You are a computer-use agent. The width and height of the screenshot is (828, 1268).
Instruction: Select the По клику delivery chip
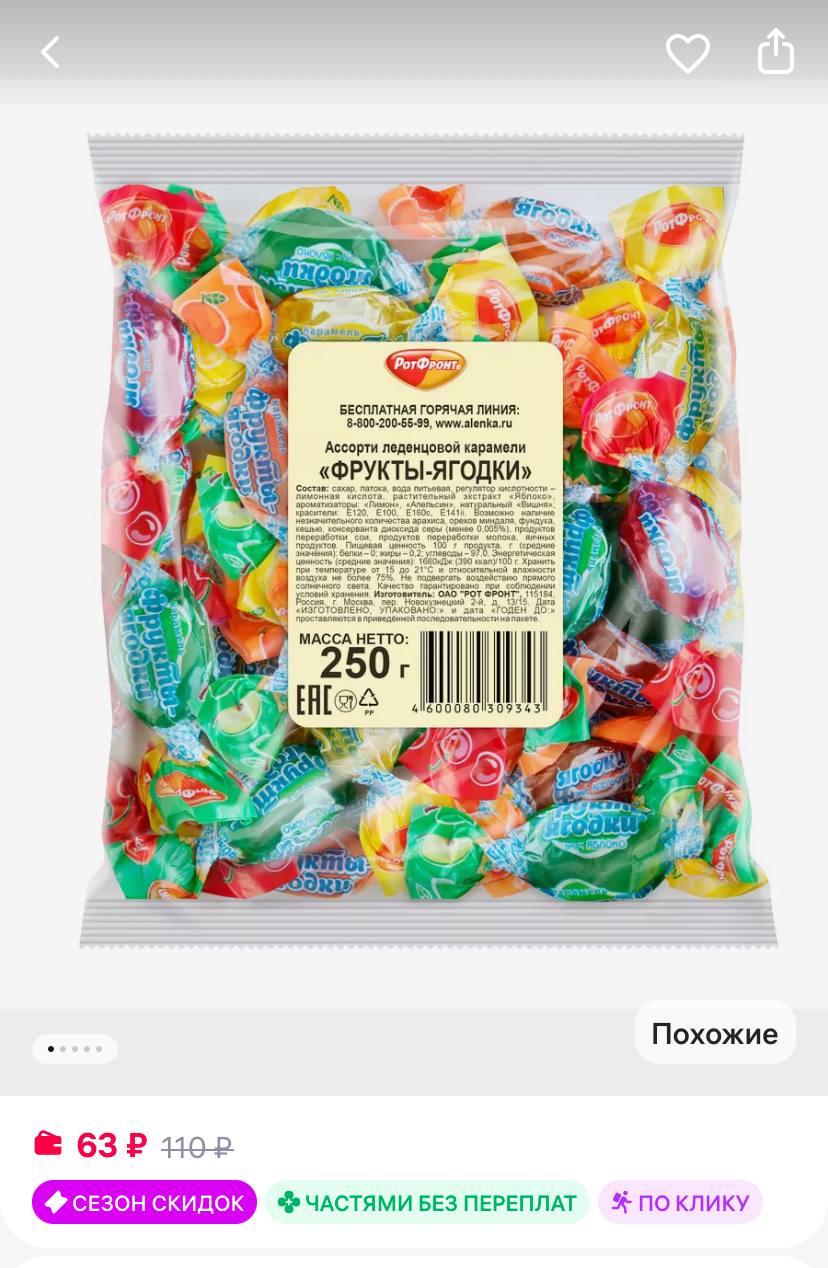pos(680,1202)
